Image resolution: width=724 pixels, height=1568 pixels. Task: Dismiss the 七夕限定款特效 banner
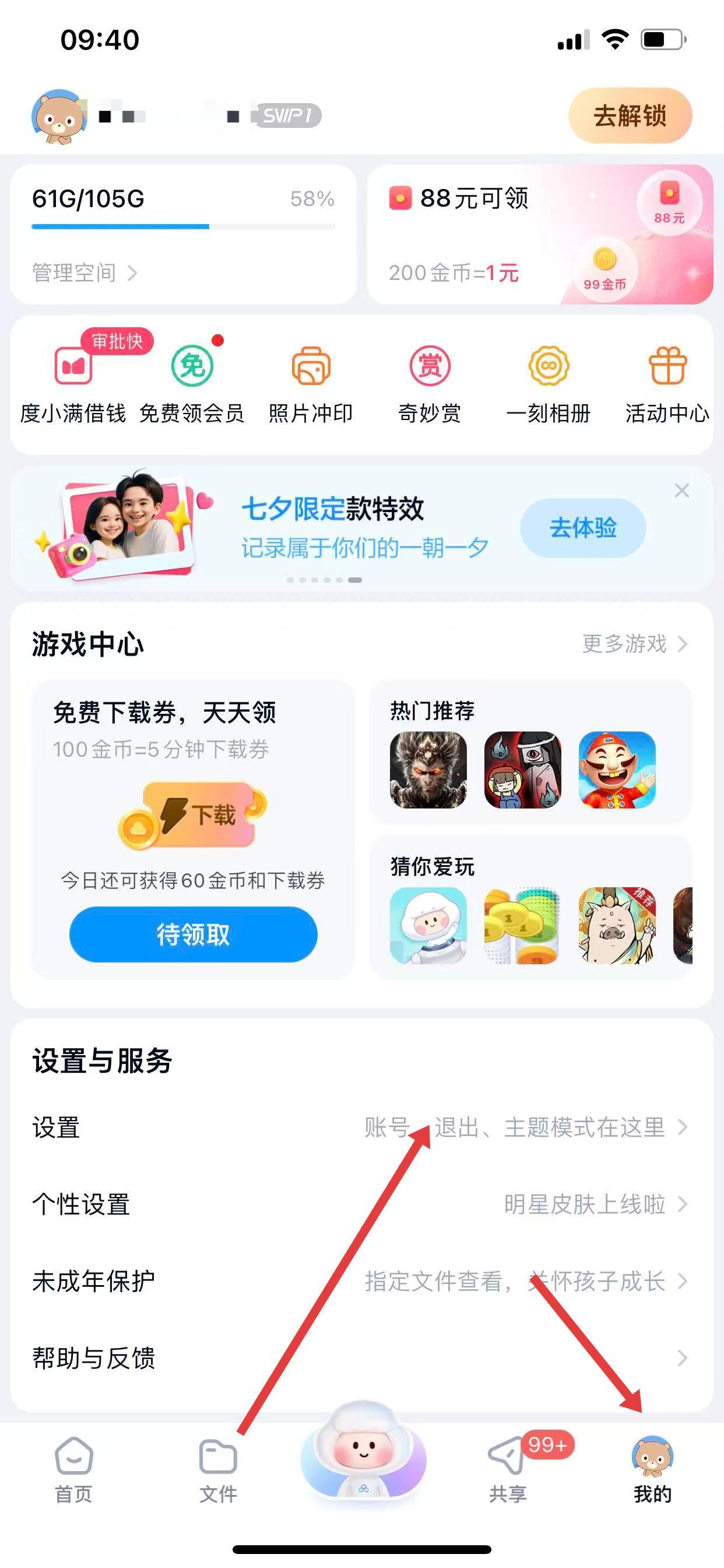pos(682,491)
